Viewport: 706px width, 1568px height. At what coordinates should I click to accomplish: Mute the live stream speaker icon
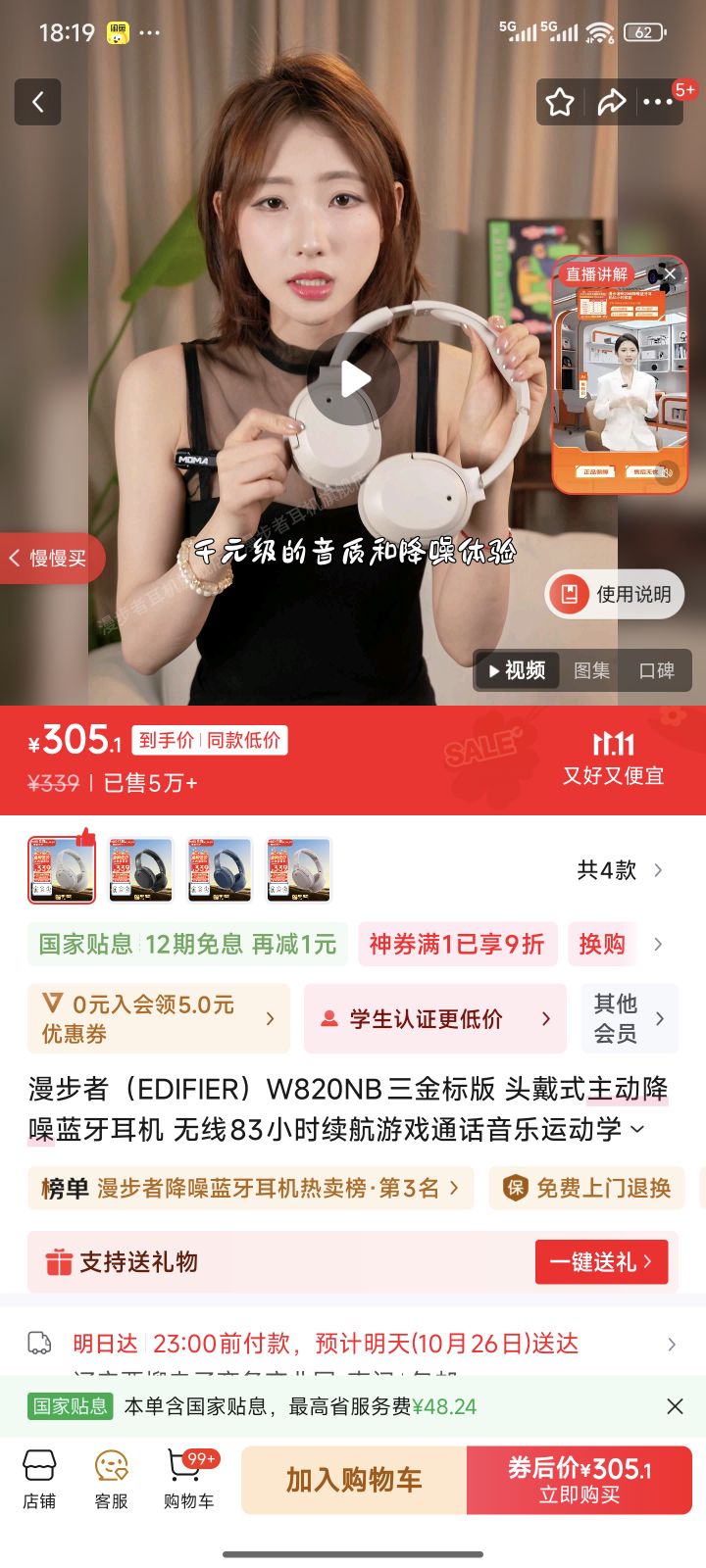tap(668, 472)
